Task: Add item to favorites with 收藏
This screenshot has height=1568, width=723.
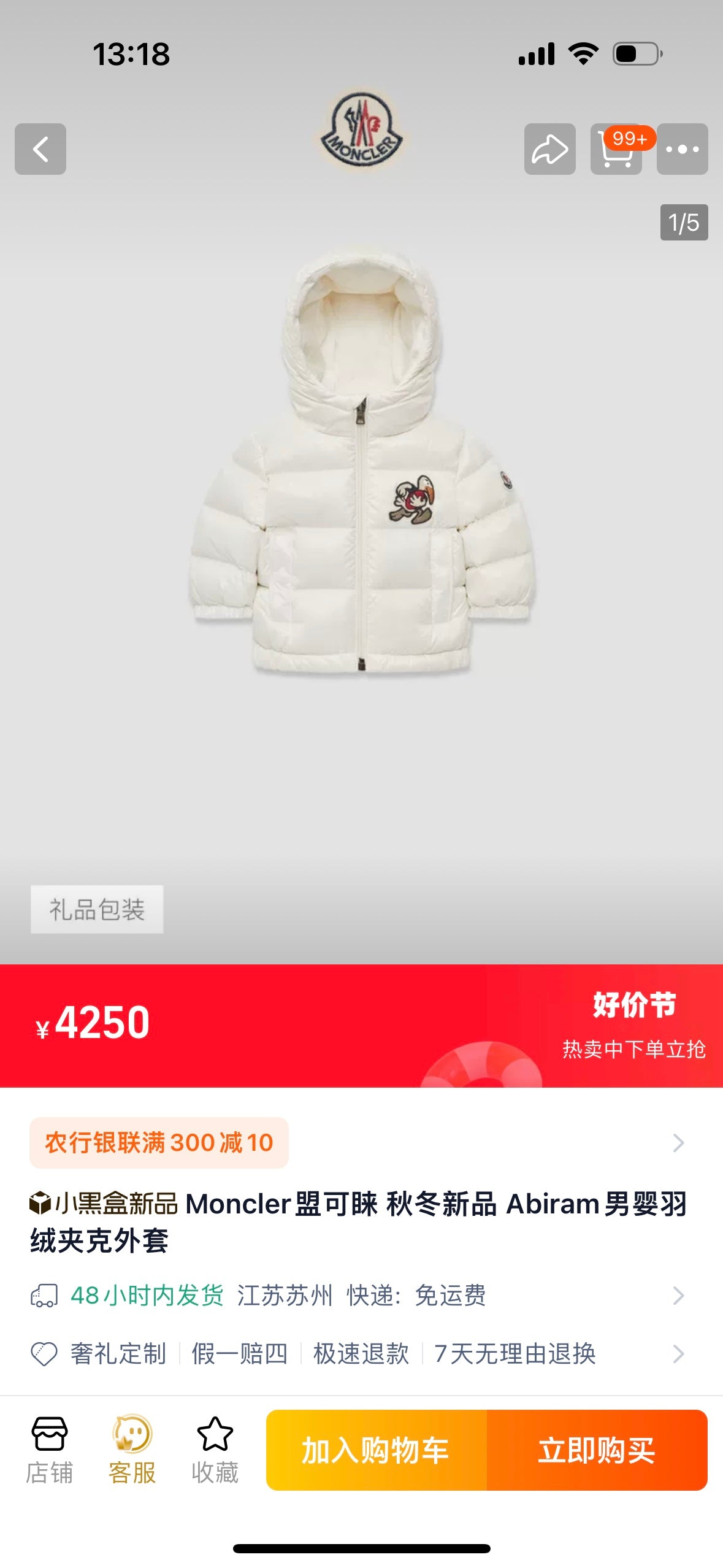Action: [215, 1450]
